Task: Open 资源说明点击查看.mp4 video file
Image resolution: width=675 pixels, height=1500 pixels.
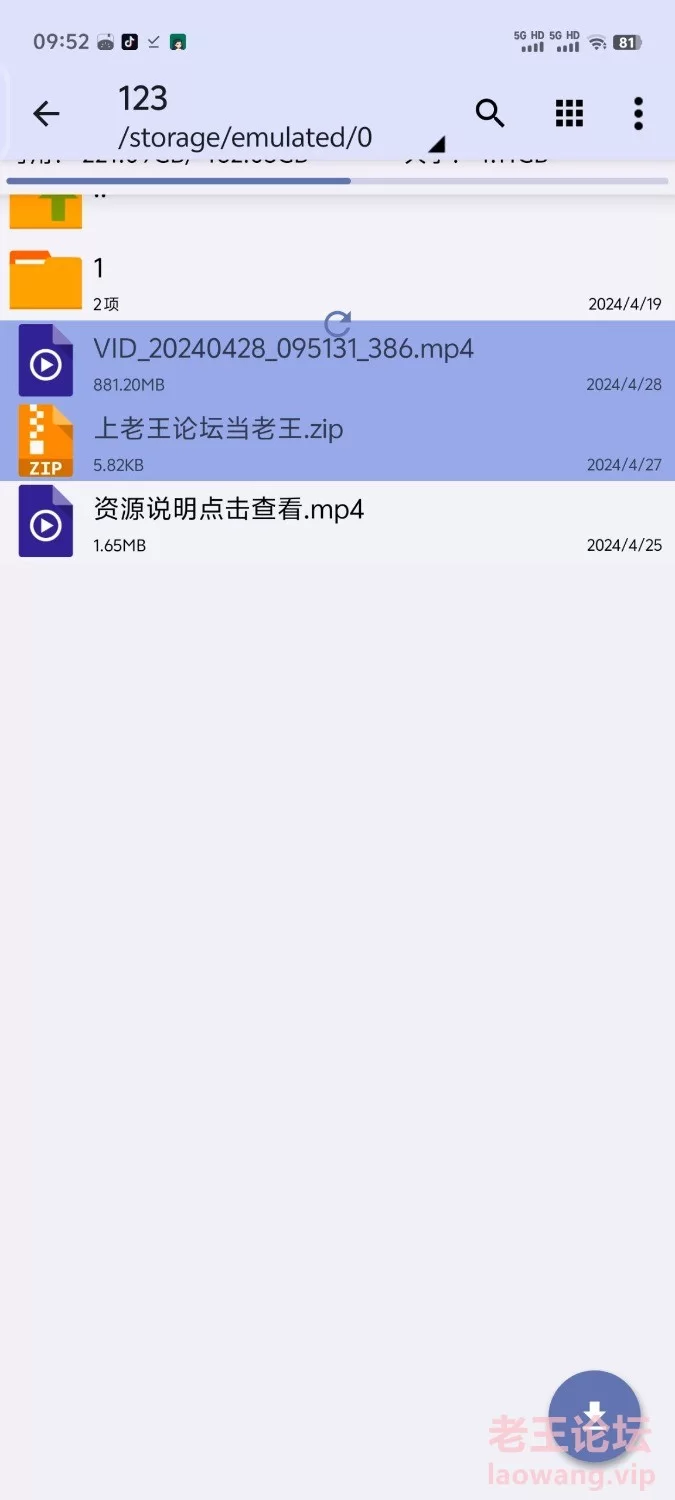Action: pos(300,521)
